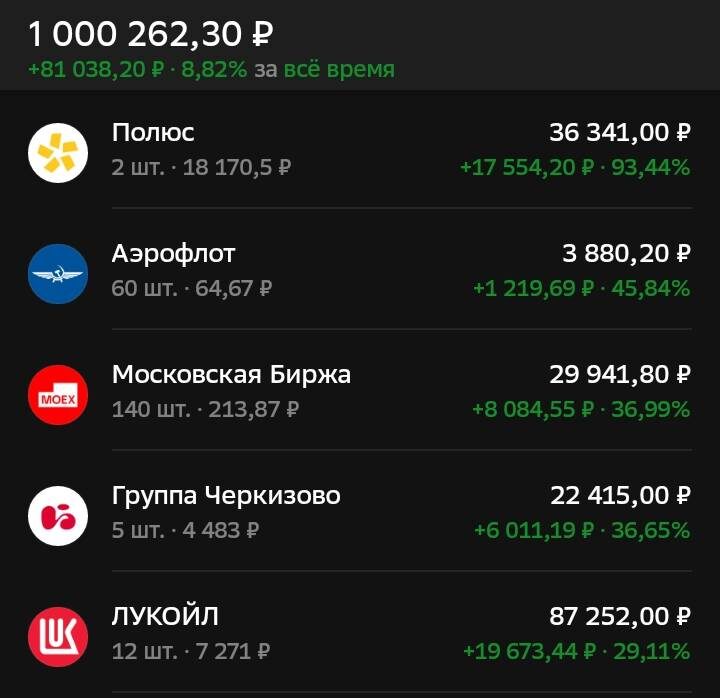
Task: Open the Аэрофлот stock position
Action: click(360, 271)
